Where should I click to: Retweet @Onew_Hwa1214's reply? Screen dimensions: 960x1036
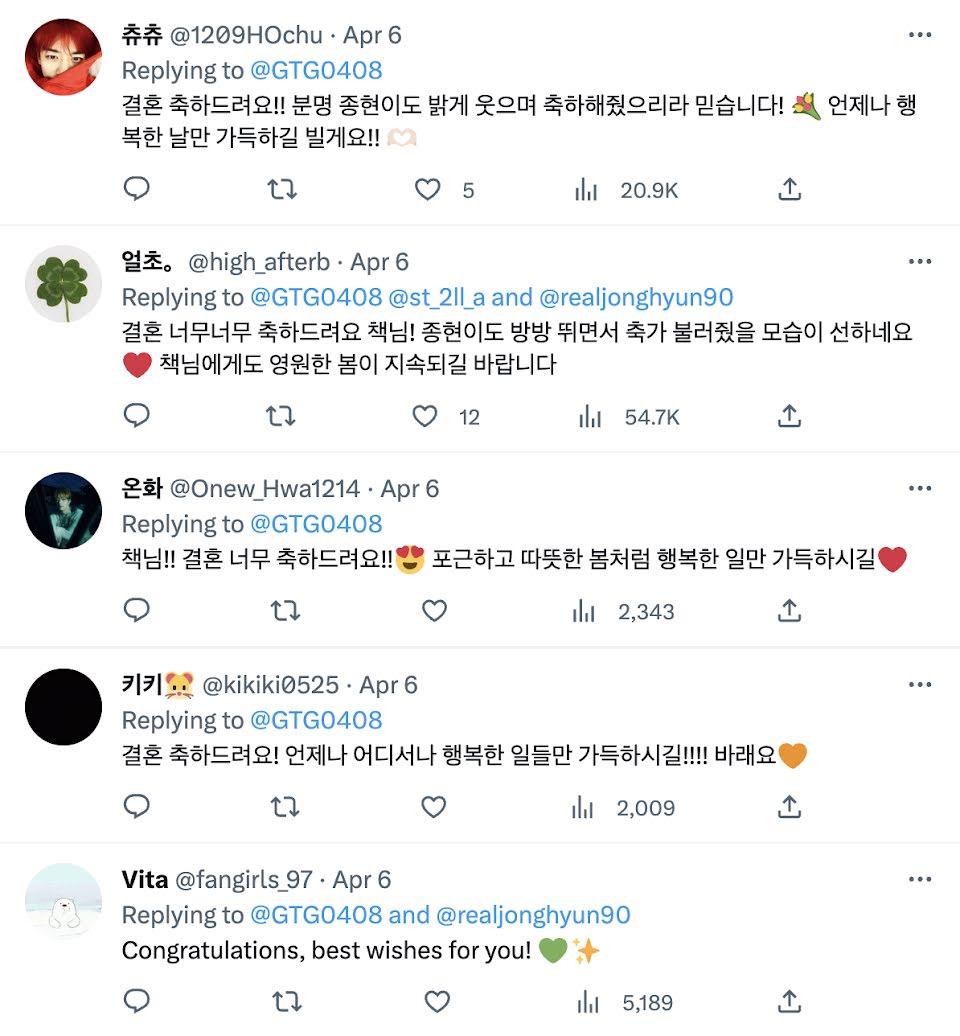point(285,610)
